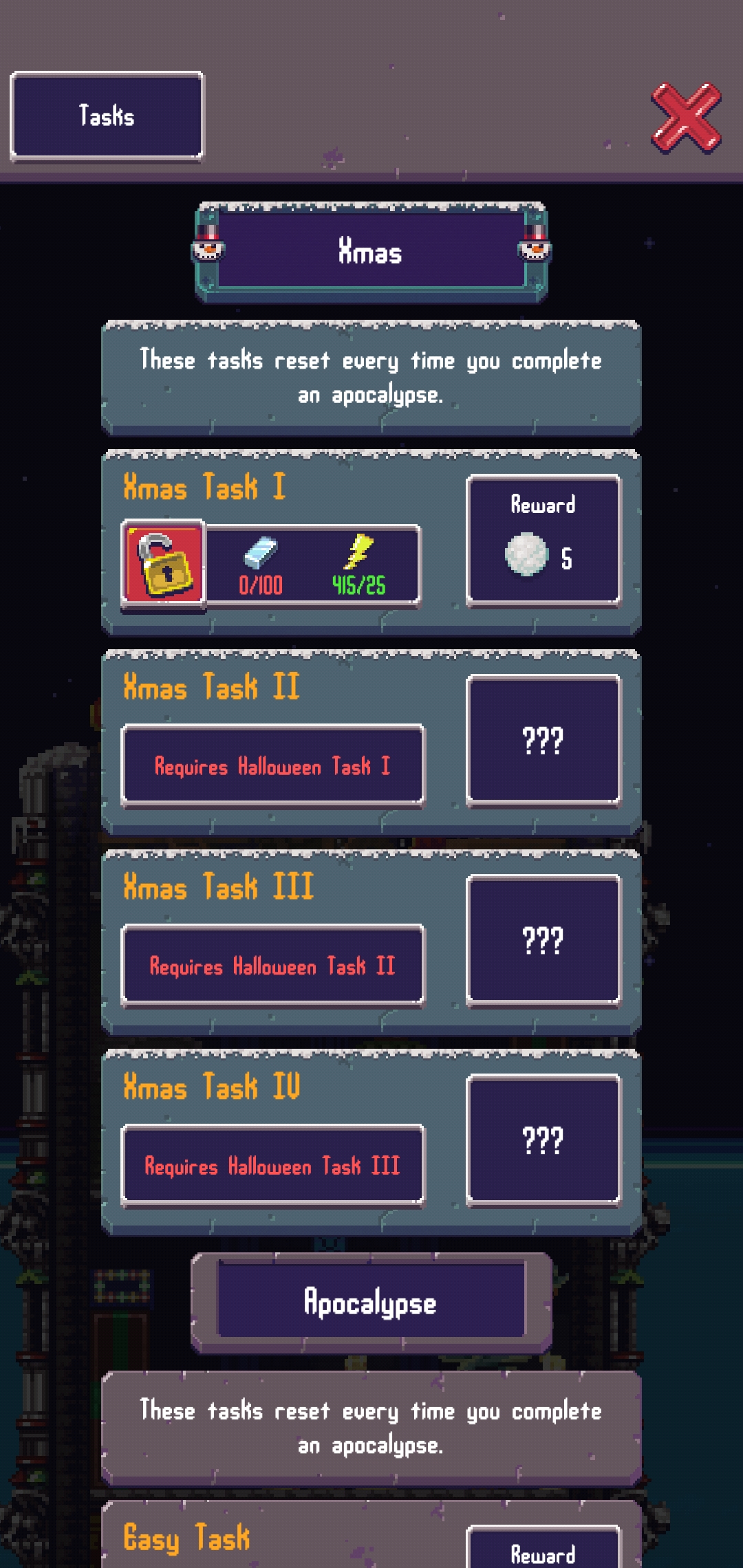Click the ??? reward for Xmas Task IV
743x1568 pixels.
coord(543,1140)
